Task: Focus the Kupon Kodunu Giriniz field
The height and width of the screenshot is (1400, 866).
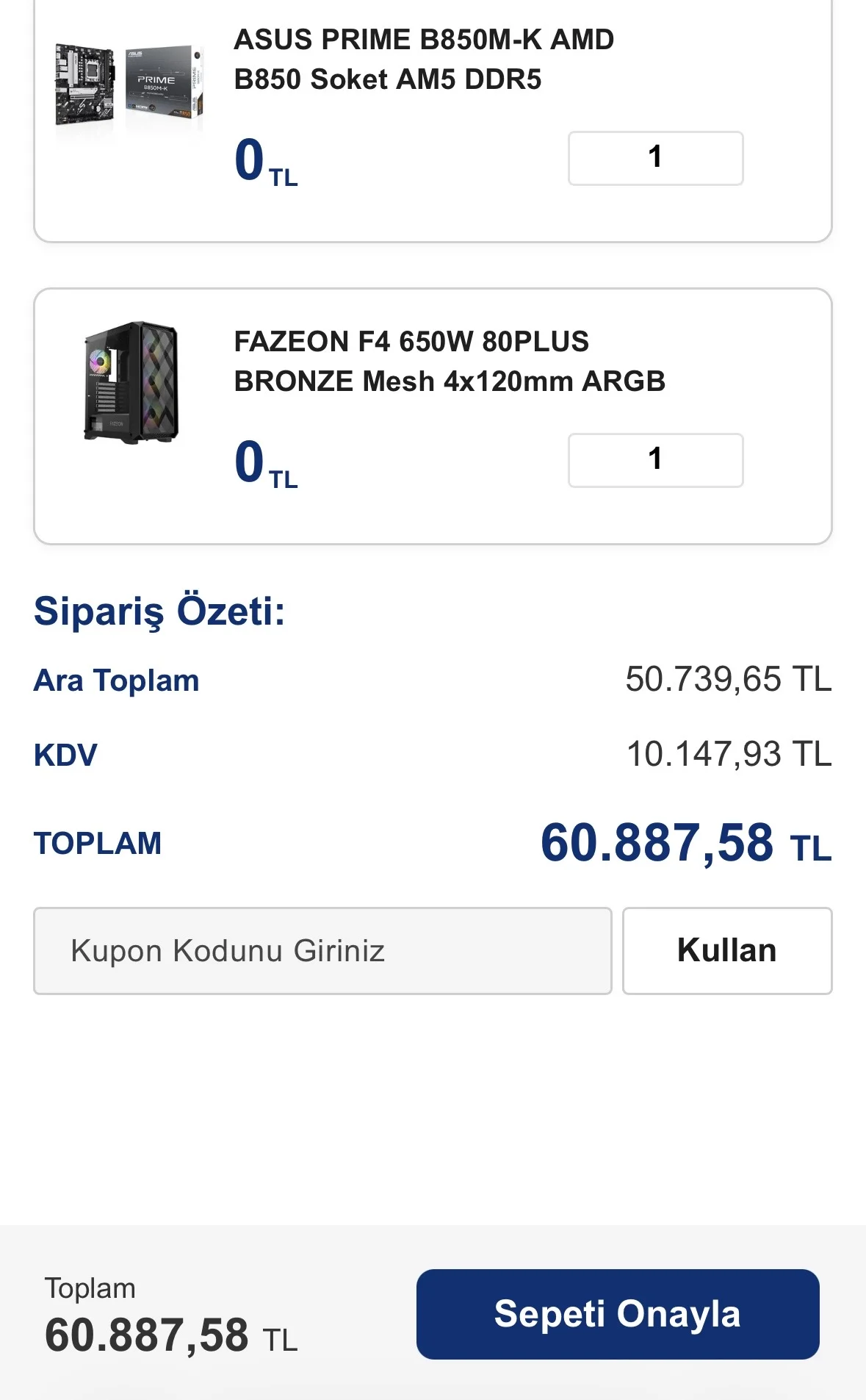Action: (x=322, y=950)
